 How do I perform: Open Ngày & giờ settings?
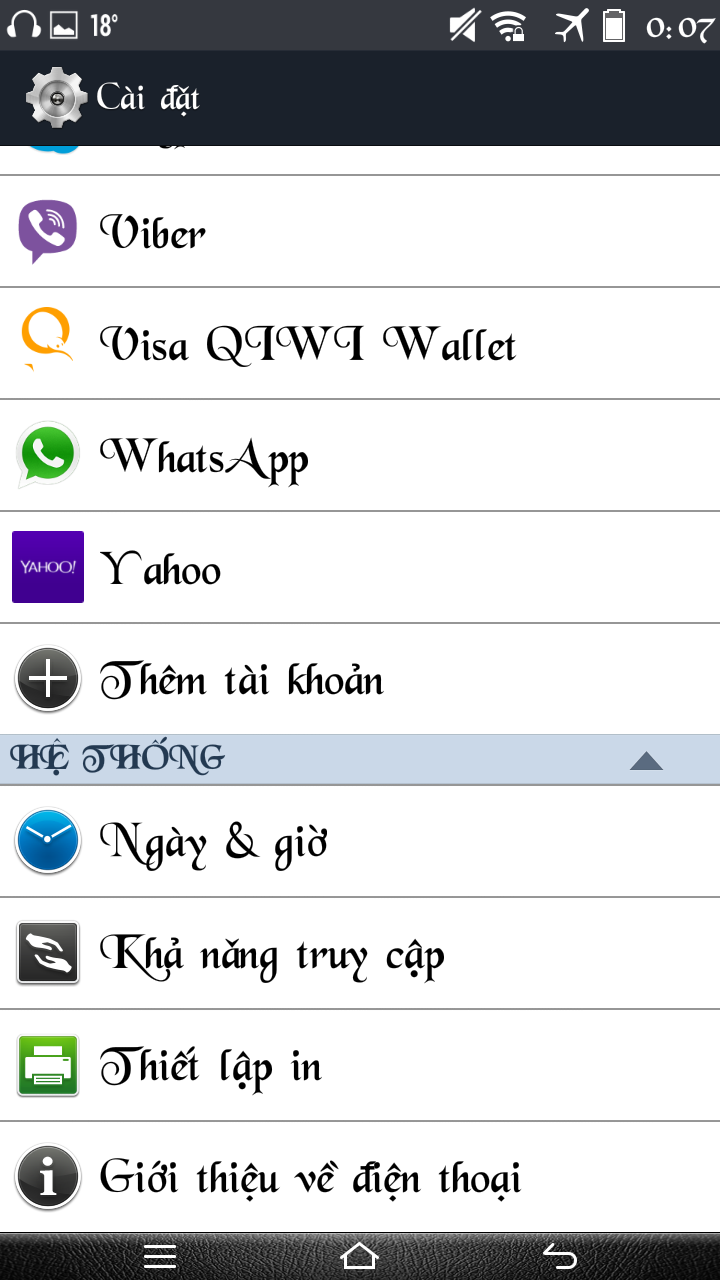coord(360,842)
